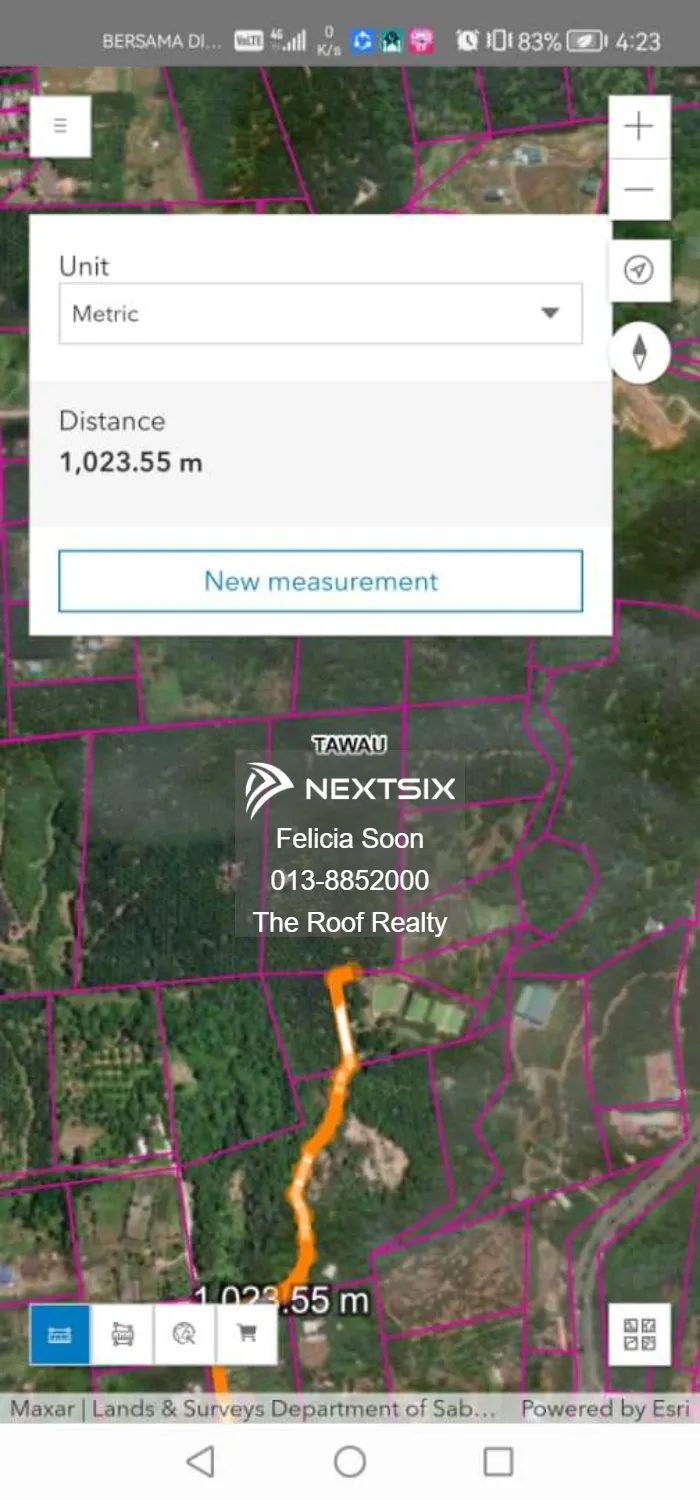The height and width of the screenshot is (1500, 700).
Task: Zoom in on the map
Action: [x=638, y=127]
